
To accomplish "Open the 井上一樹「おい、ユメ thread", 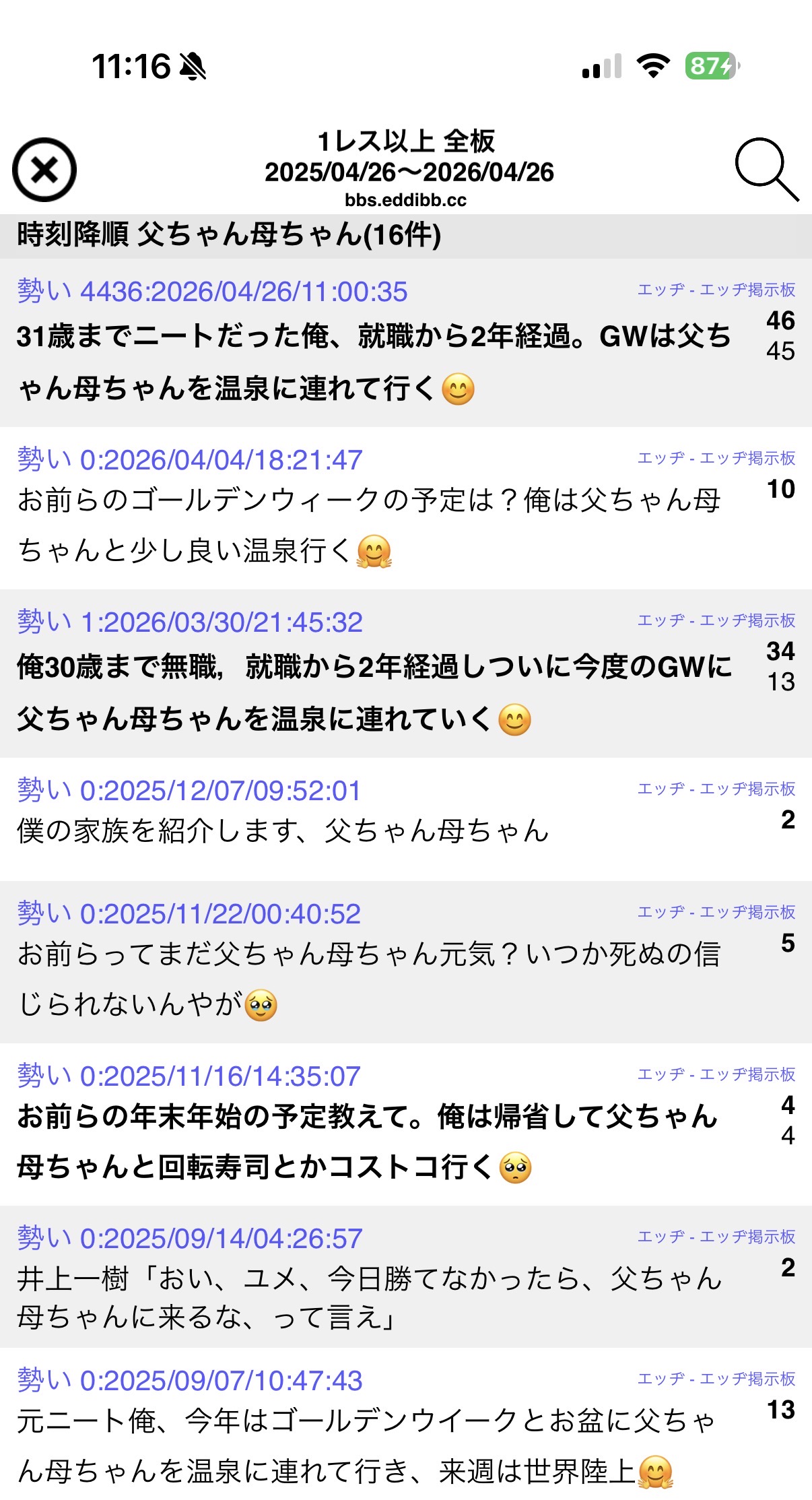I will (x=369, y=1297).
